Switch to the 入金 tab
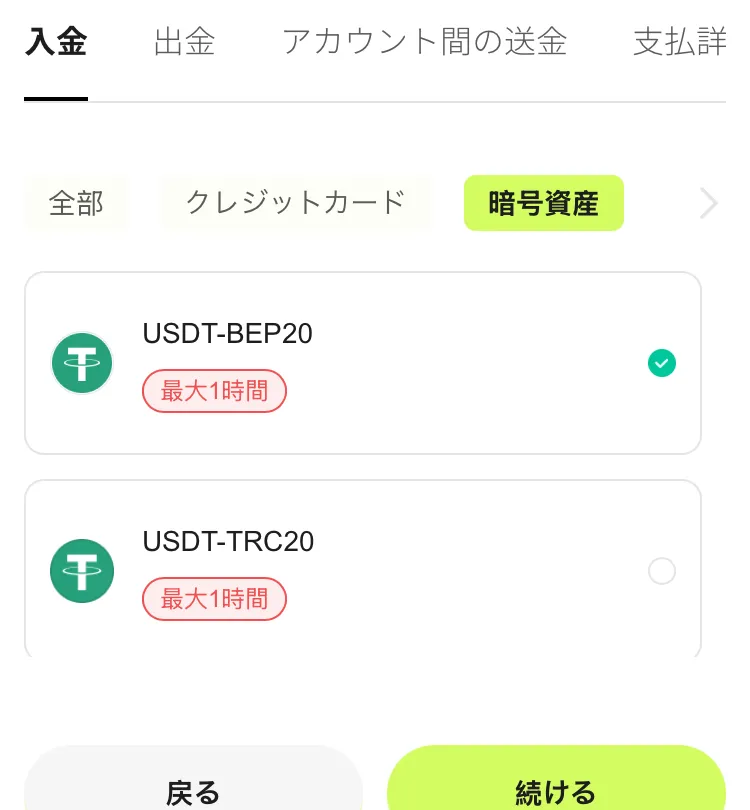The height and width of the screenshot is (810, 750). (x=56, y=42)
